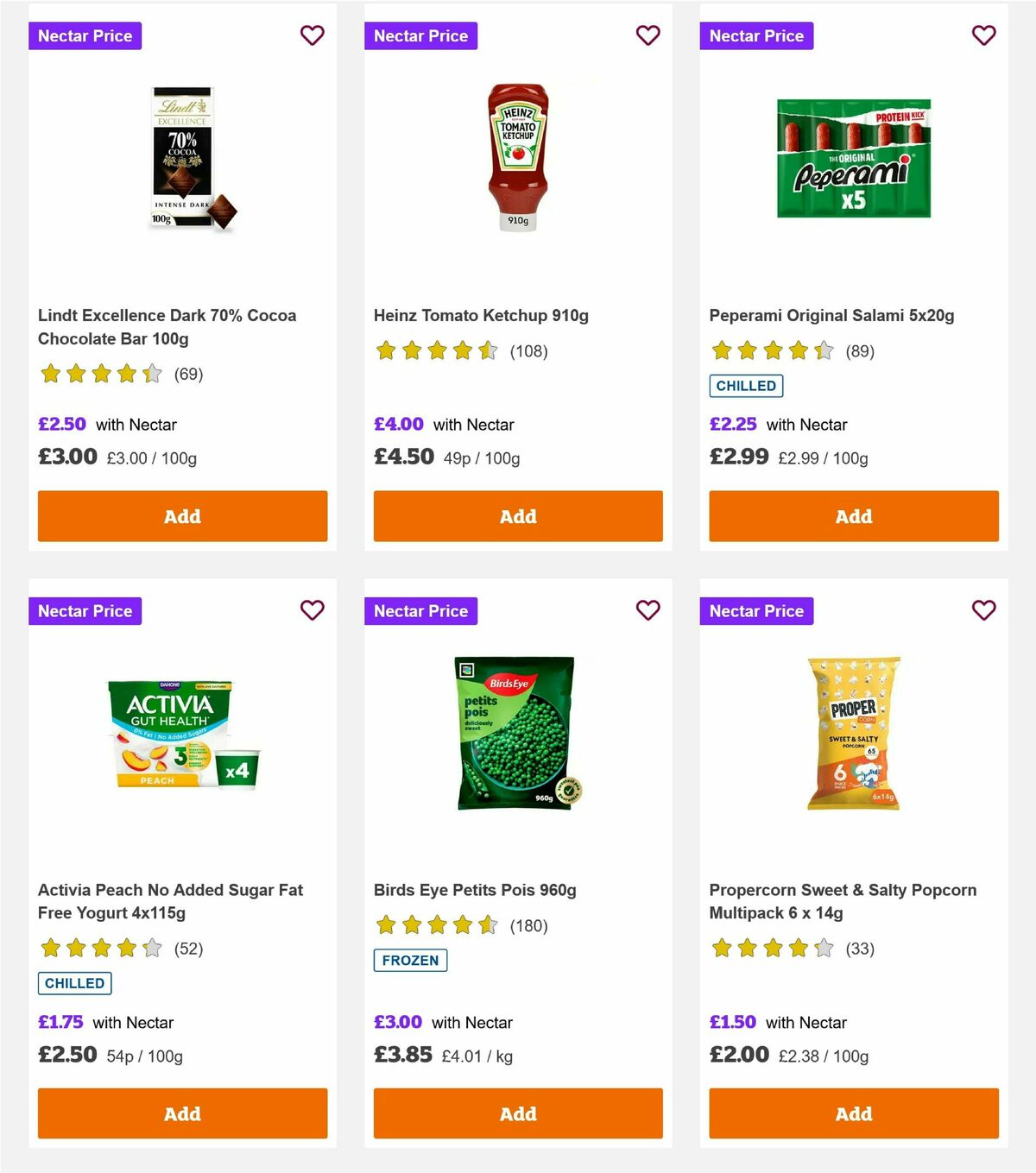
Task: Favourite the Activia Peach Yogurt item
Action: click(x=312, y=610)
